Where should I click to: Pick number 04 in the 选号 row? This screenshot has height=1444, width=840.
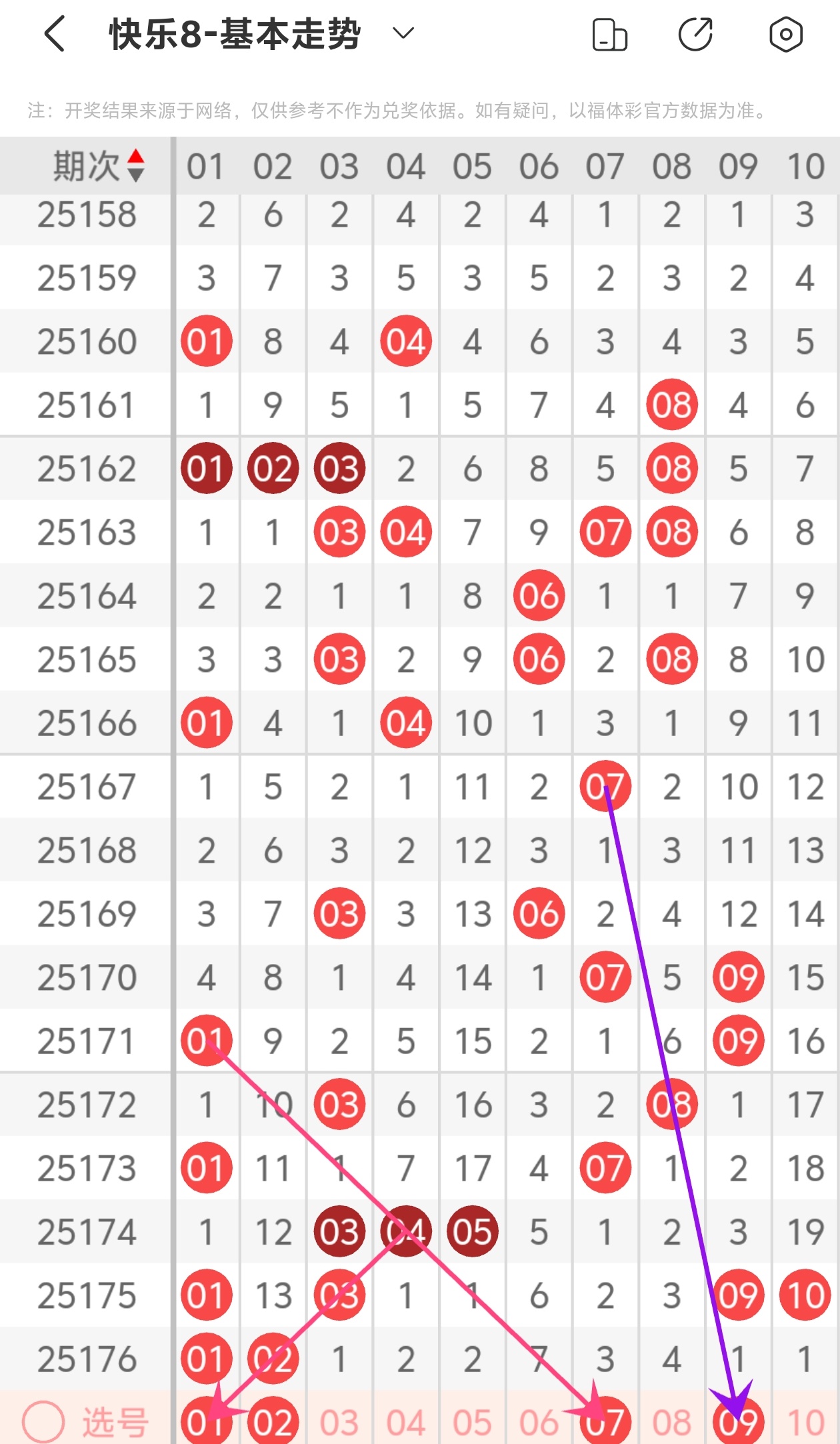click(x=406, y=1423)
